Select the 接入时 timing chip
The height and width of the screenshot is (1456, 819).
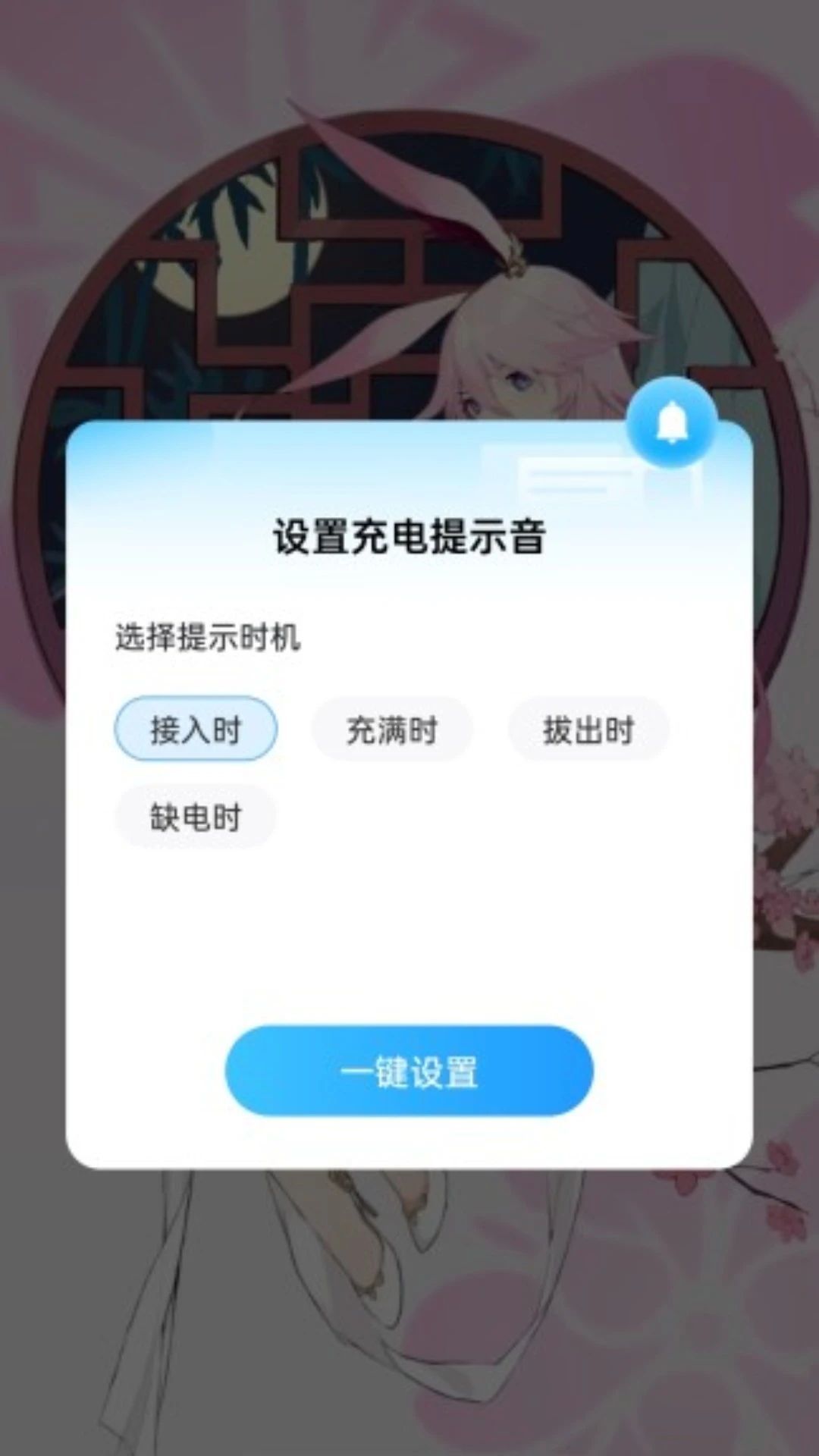[x=196, y=730]
